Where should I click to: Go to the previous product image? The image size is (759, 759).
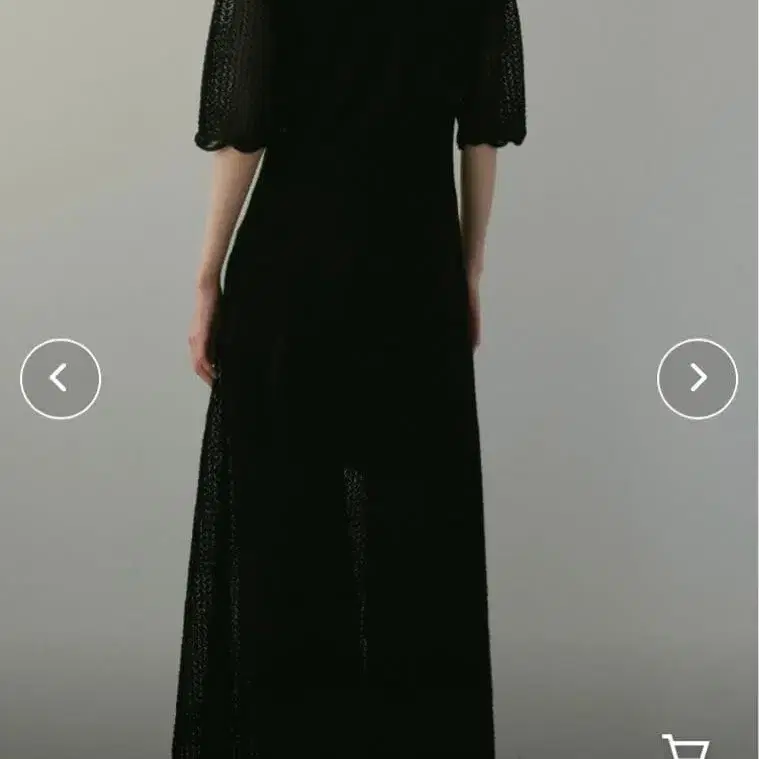tap(61, 379)
